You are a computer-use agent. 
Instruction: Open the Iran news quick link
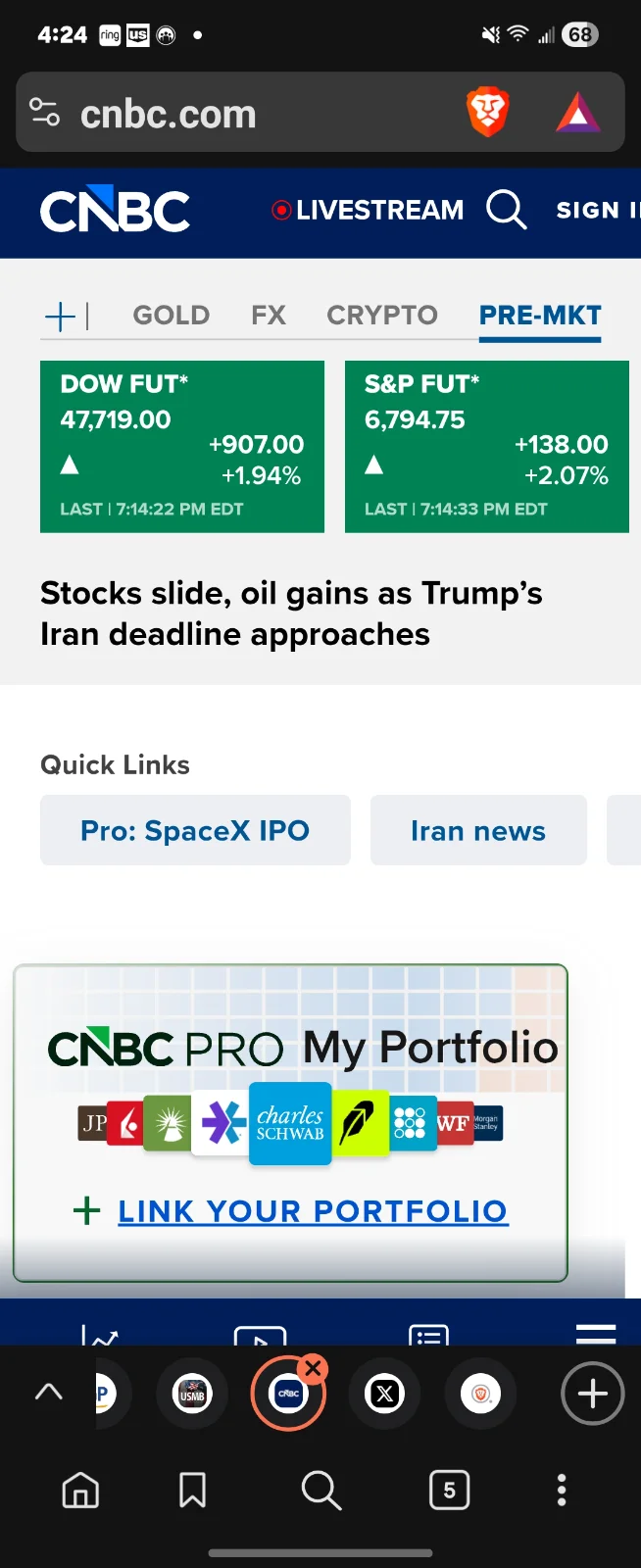[x=478, y=830]
